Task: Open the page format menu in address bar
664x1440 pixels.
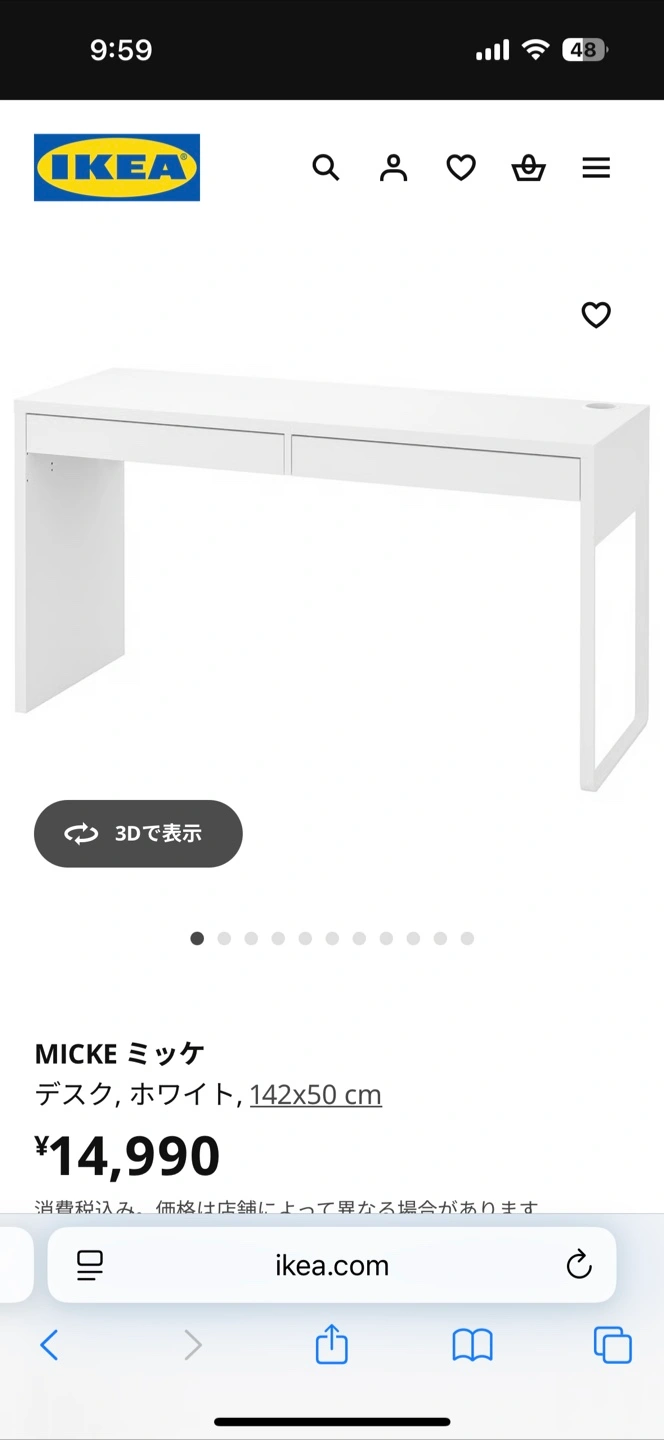Action: [90, 1265]
